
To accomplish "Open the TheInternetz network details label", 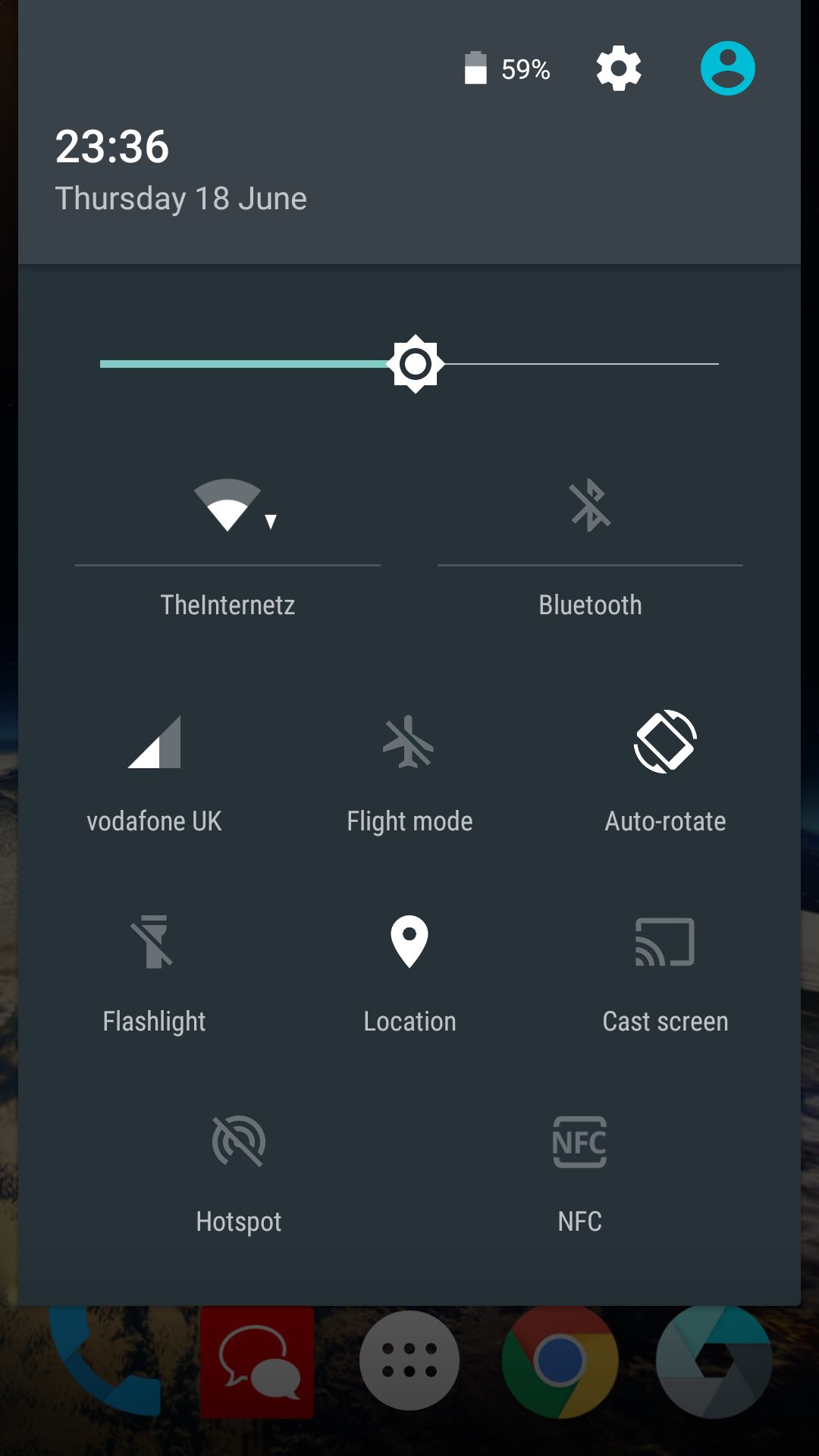I will [227, 605].
